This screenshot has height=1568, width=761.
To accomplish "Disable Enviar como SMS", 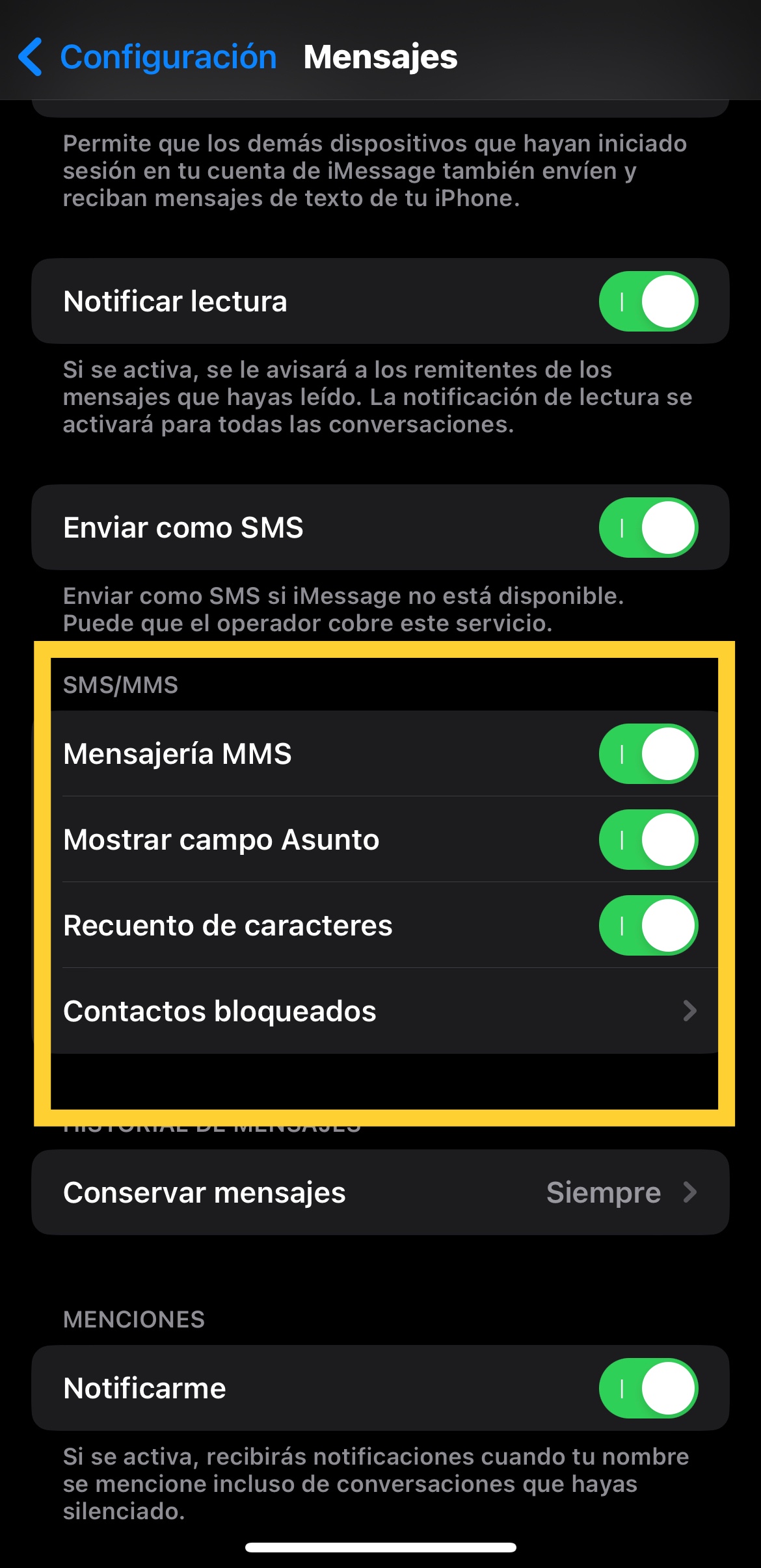I will (x=648, y=528).
